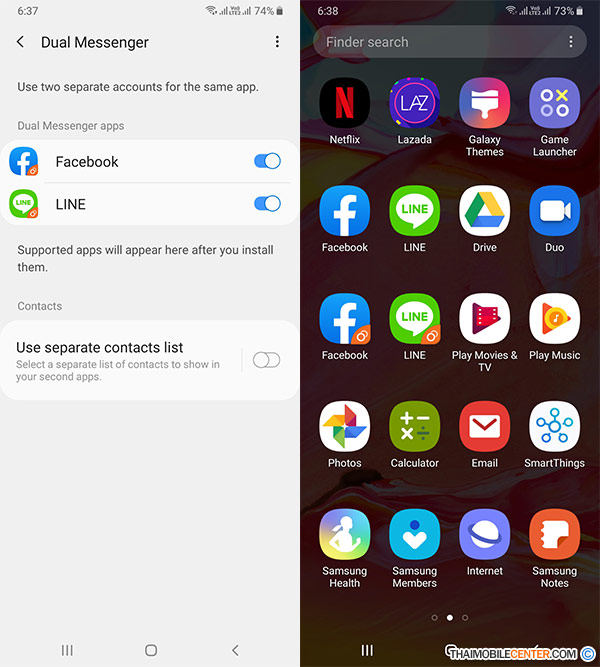Open Google Drive
This screenshot has height=667, width=600.
coord(485,211)
